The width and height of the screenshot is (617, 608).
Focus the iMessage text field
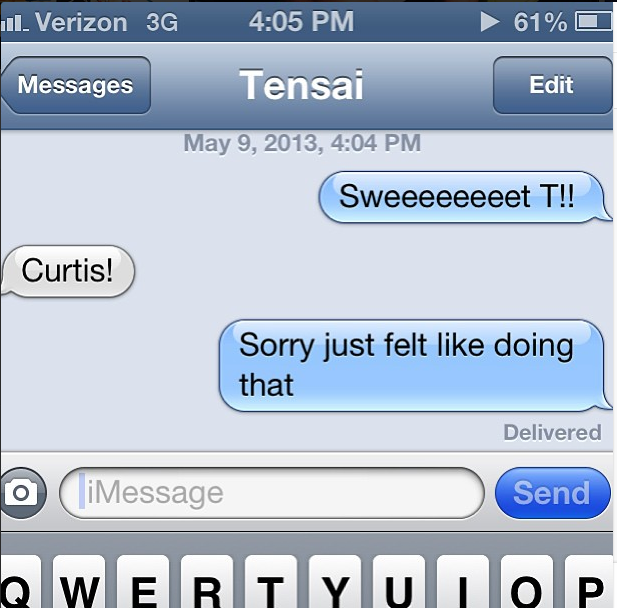pyautogui.click(x=272, y=493)
